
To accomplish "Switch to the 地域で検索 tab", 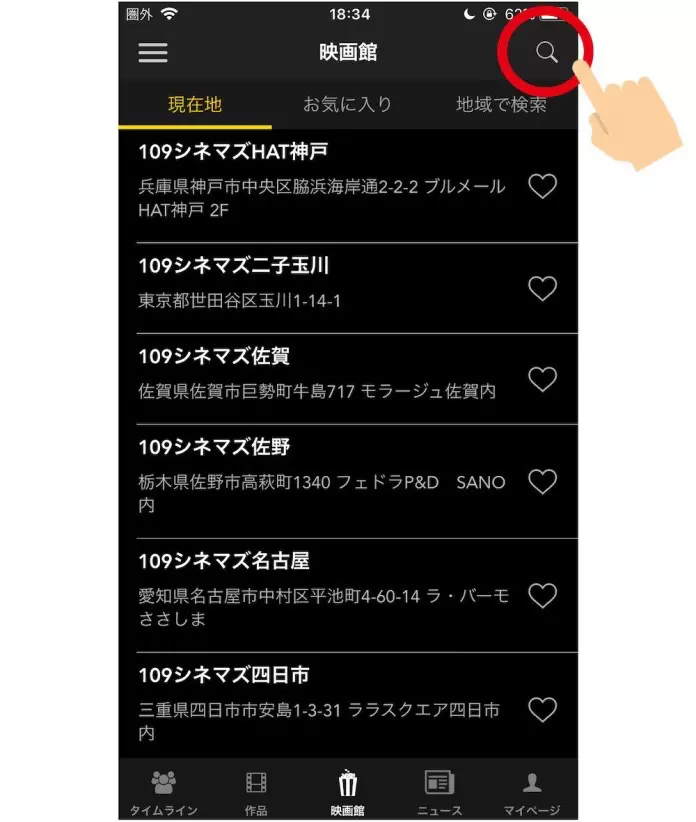I will point(501,104).
